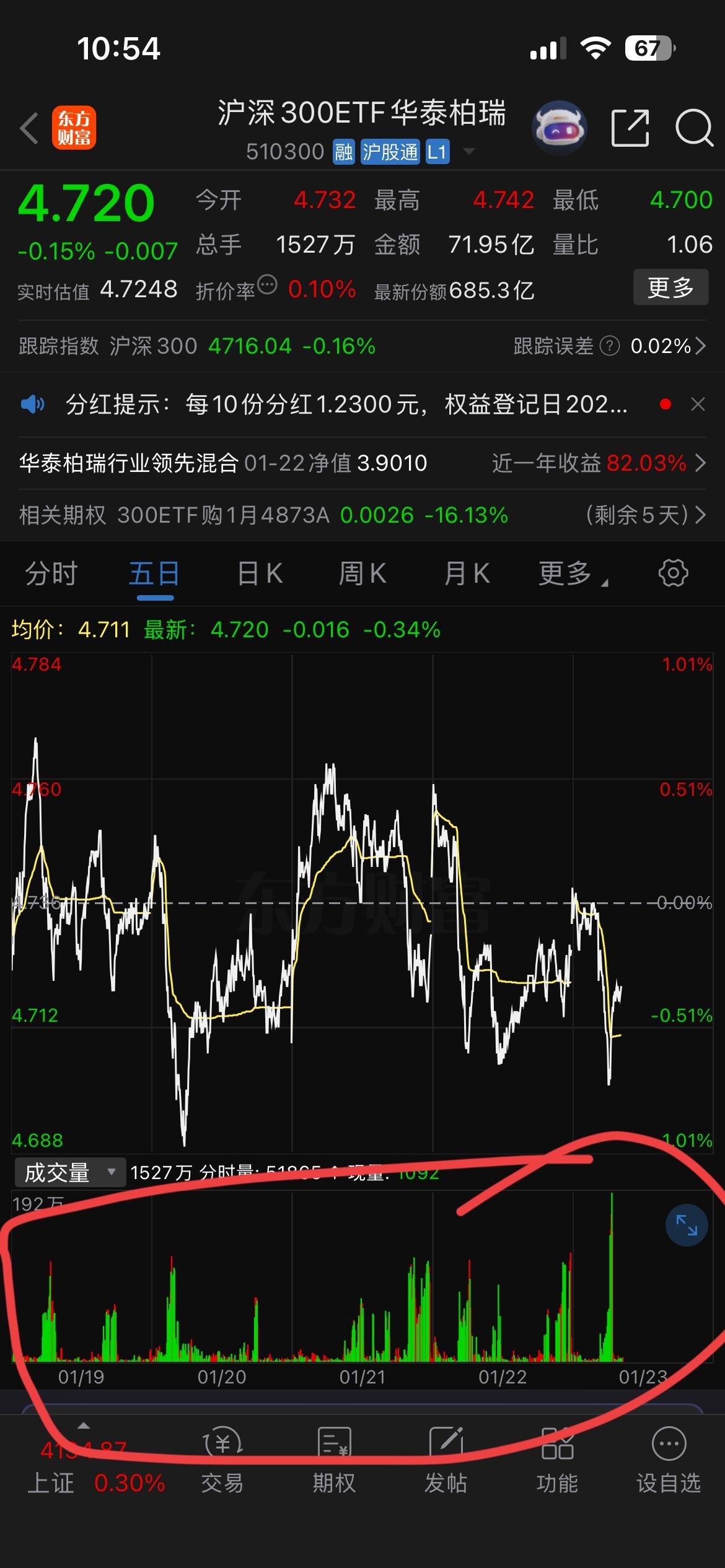
Task: Expand the volume chart to fullscreen
Action: tap(685, 1224)
